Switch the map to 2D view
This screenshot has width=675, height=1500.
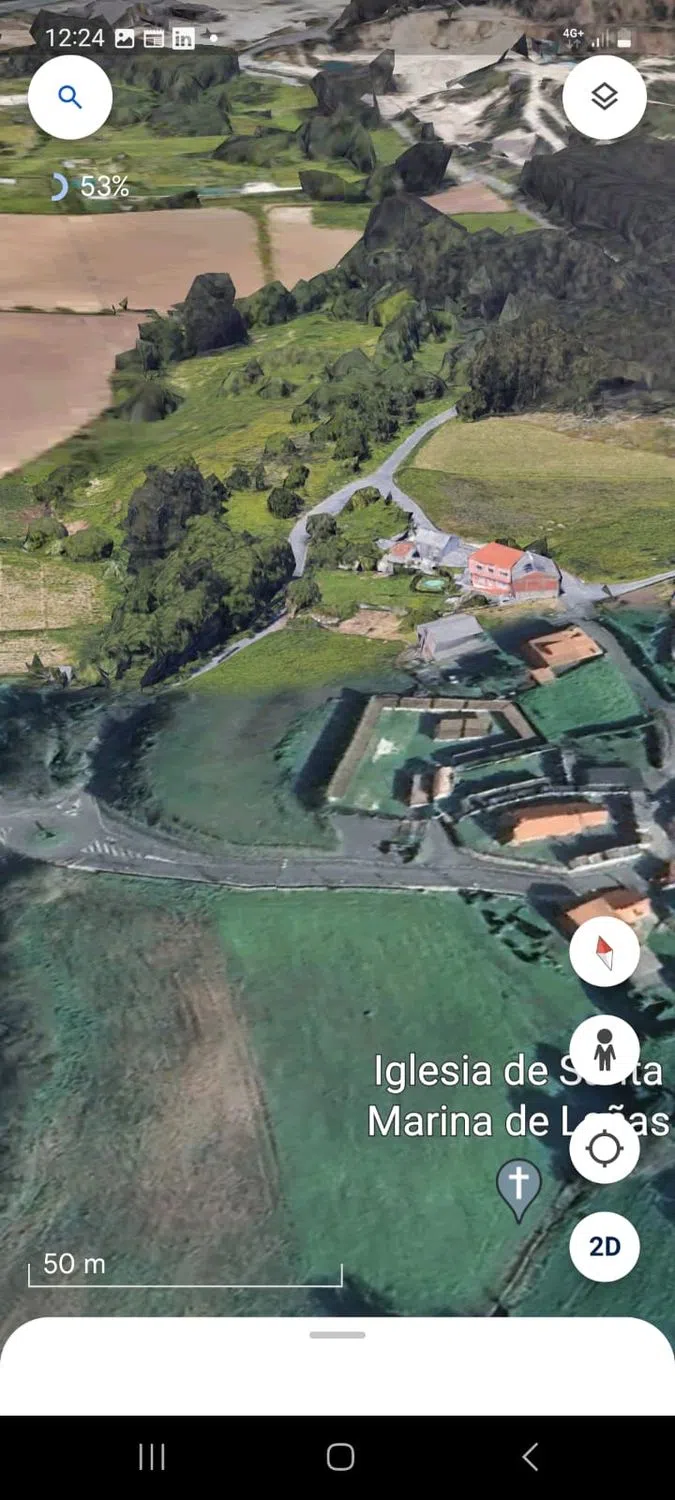click(604, 1246)
